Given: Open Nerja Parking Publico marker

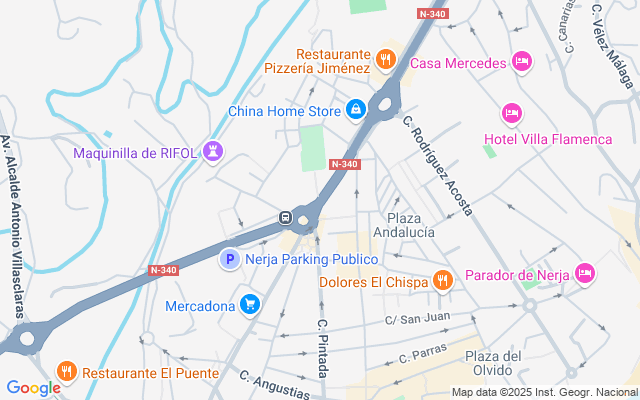Looking at the screenshot, I should 229,259.
